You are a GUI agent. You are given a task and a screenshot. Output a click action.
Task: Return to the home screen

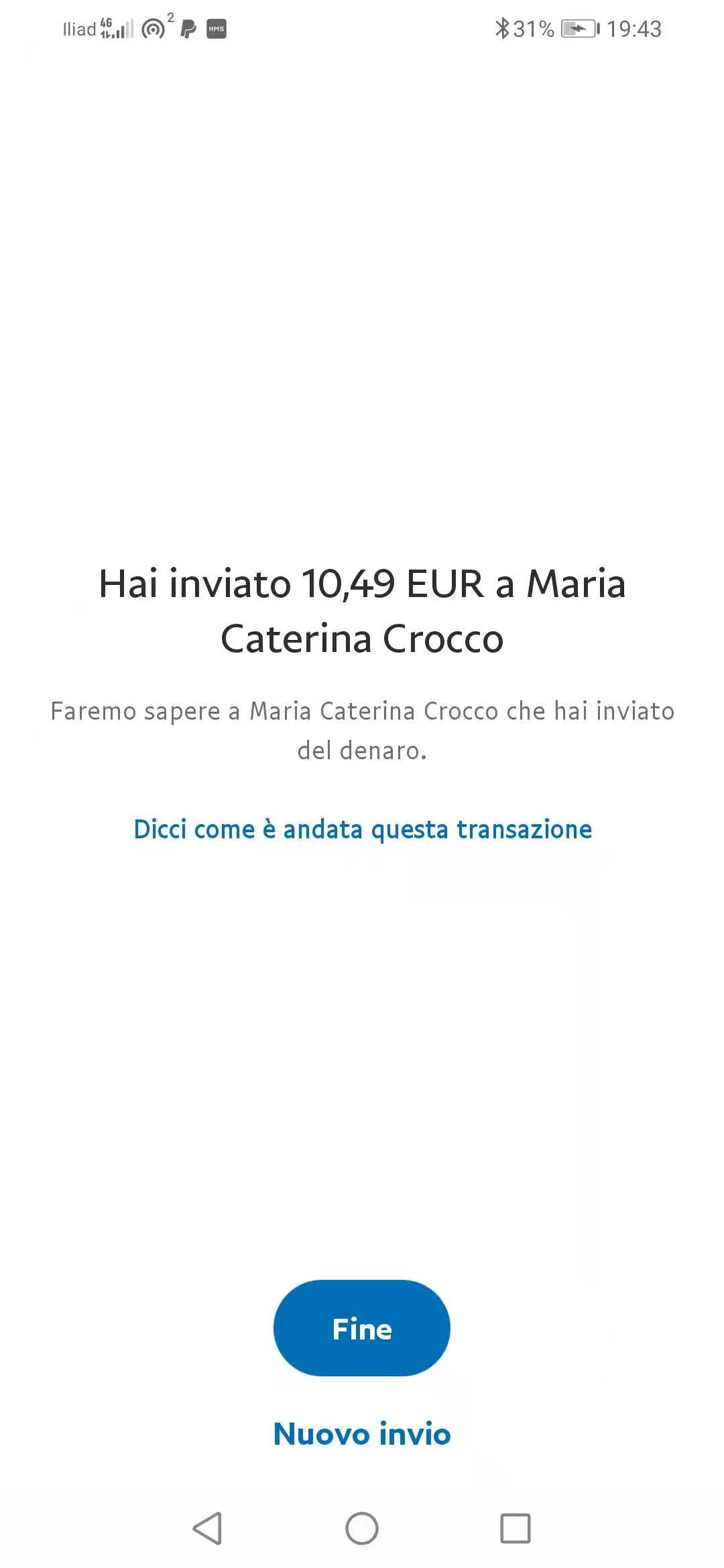(x=362, y=1528)
